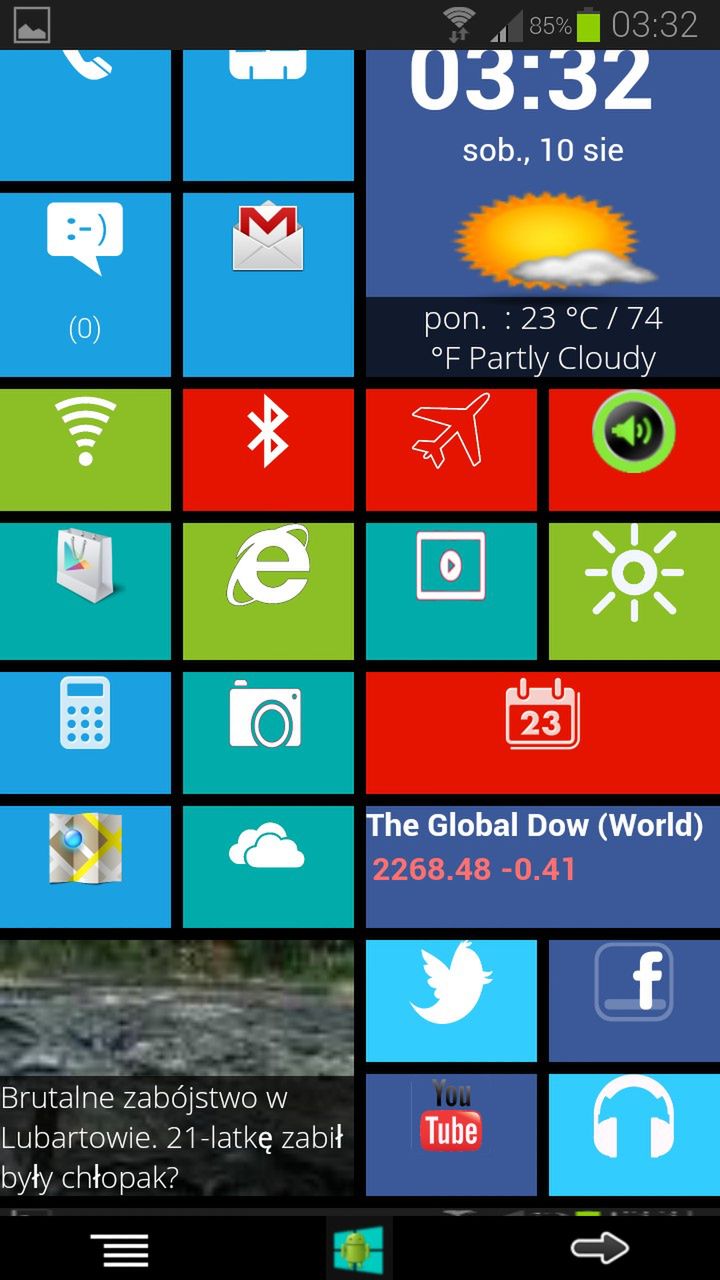Open the menu lines button in bottom bar
720x1280 pixels.
pyautogui.click(x=119, y=1249)
